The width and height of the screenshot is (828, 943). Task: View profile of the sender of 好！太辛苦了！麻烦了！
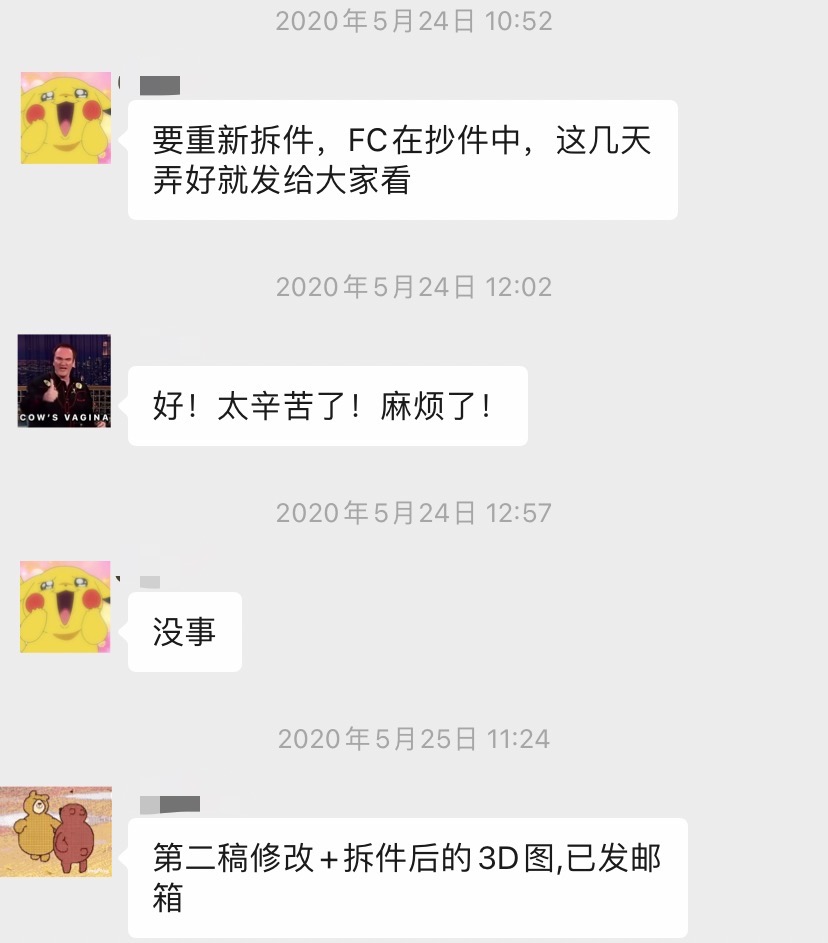[64, 381]
